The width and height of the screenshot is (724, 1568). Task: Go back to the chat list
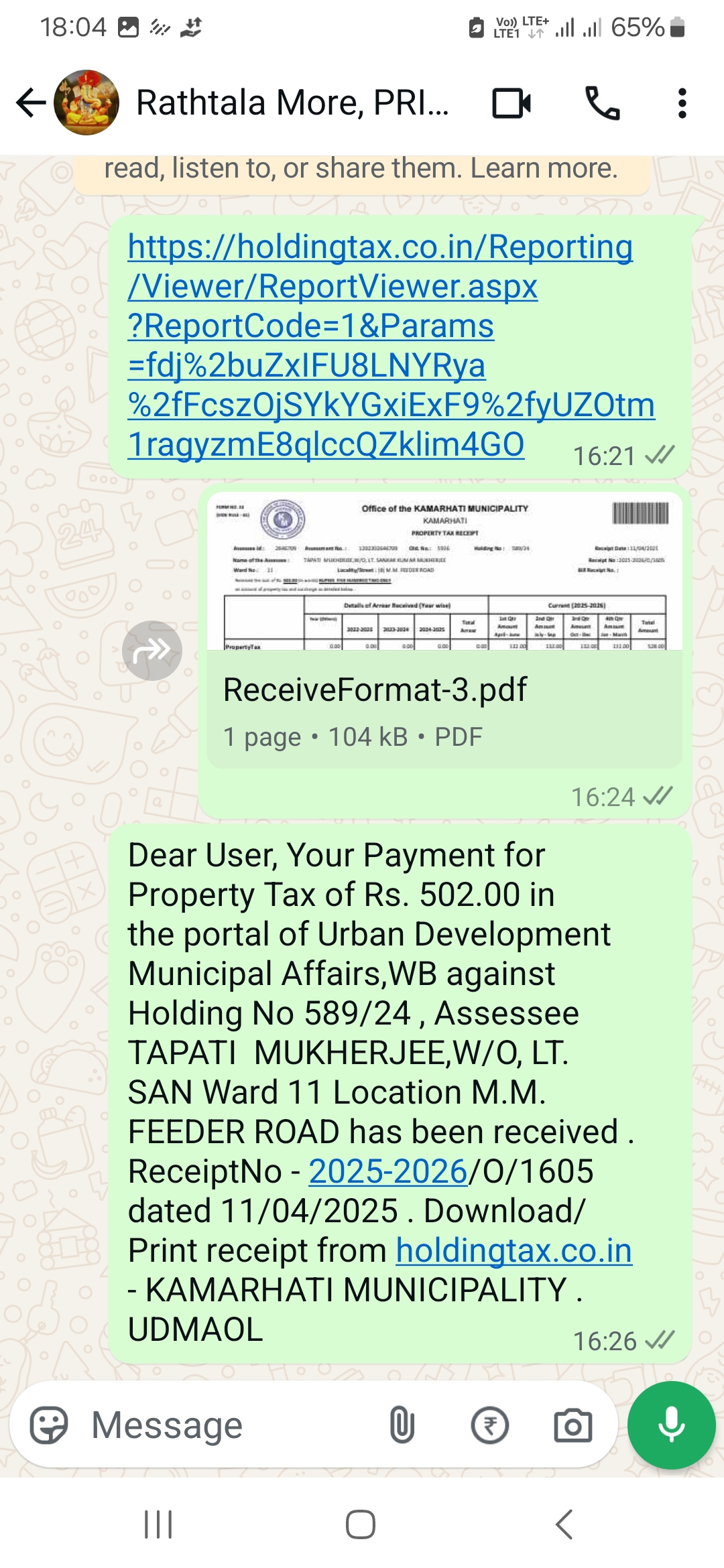point(31,103)
